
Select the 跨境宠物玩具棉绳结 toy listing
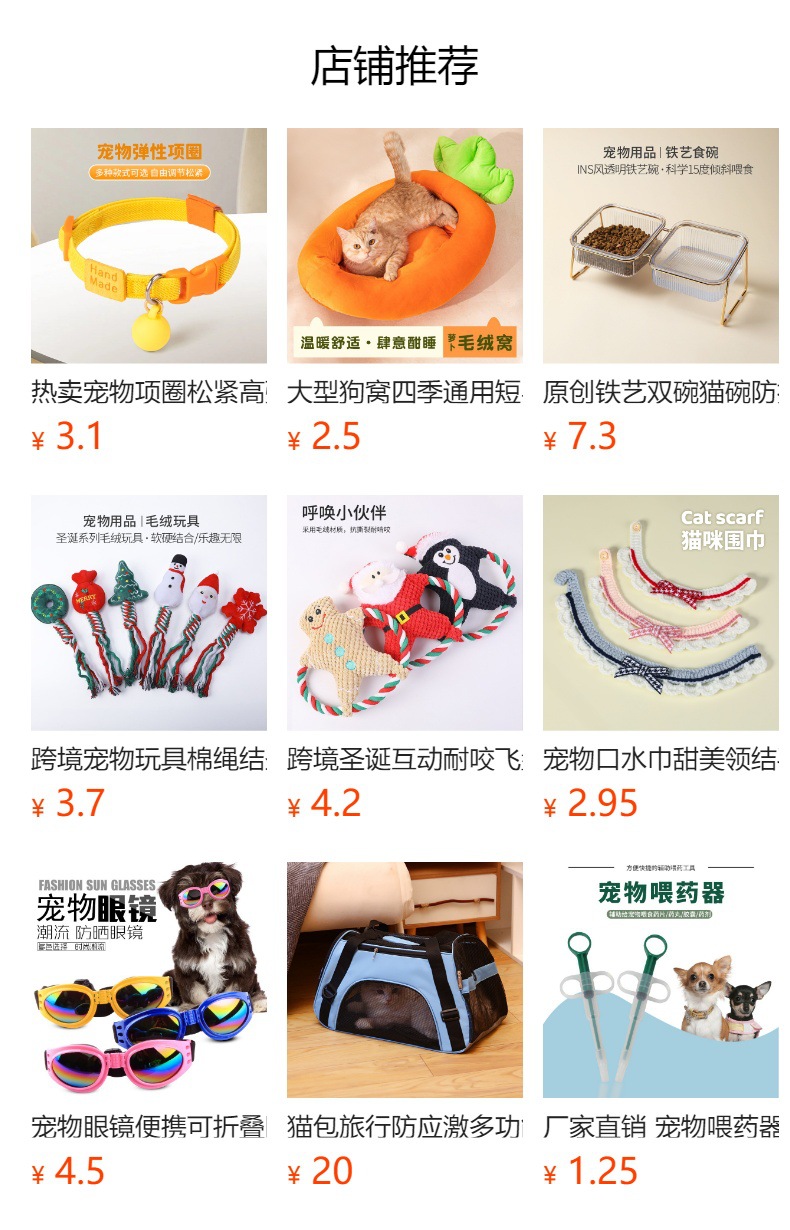coord(149,613)
